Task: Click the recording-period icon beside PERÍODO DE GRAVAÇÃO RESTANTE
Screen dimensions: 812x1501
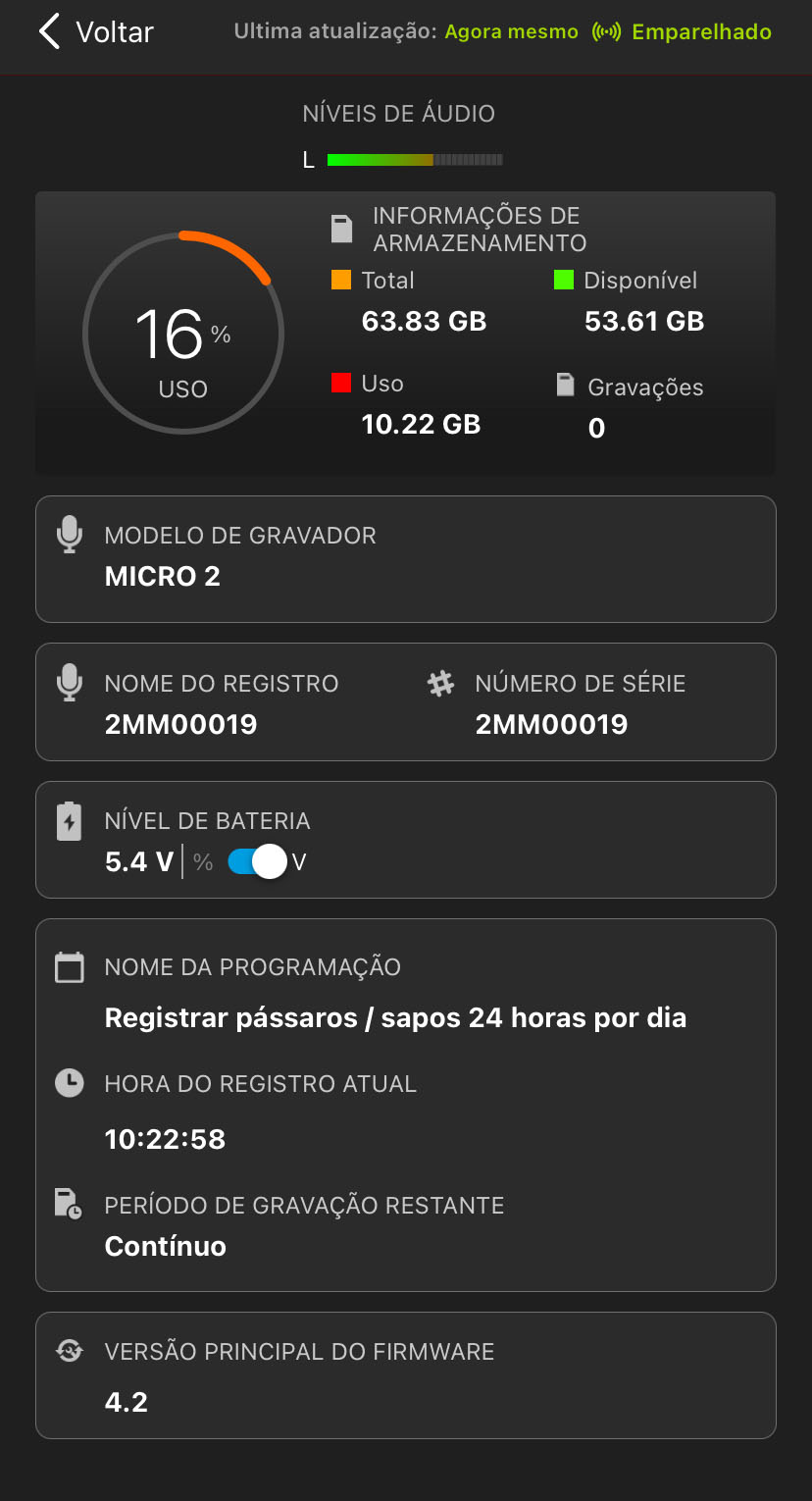Action: pos(70,1204)
